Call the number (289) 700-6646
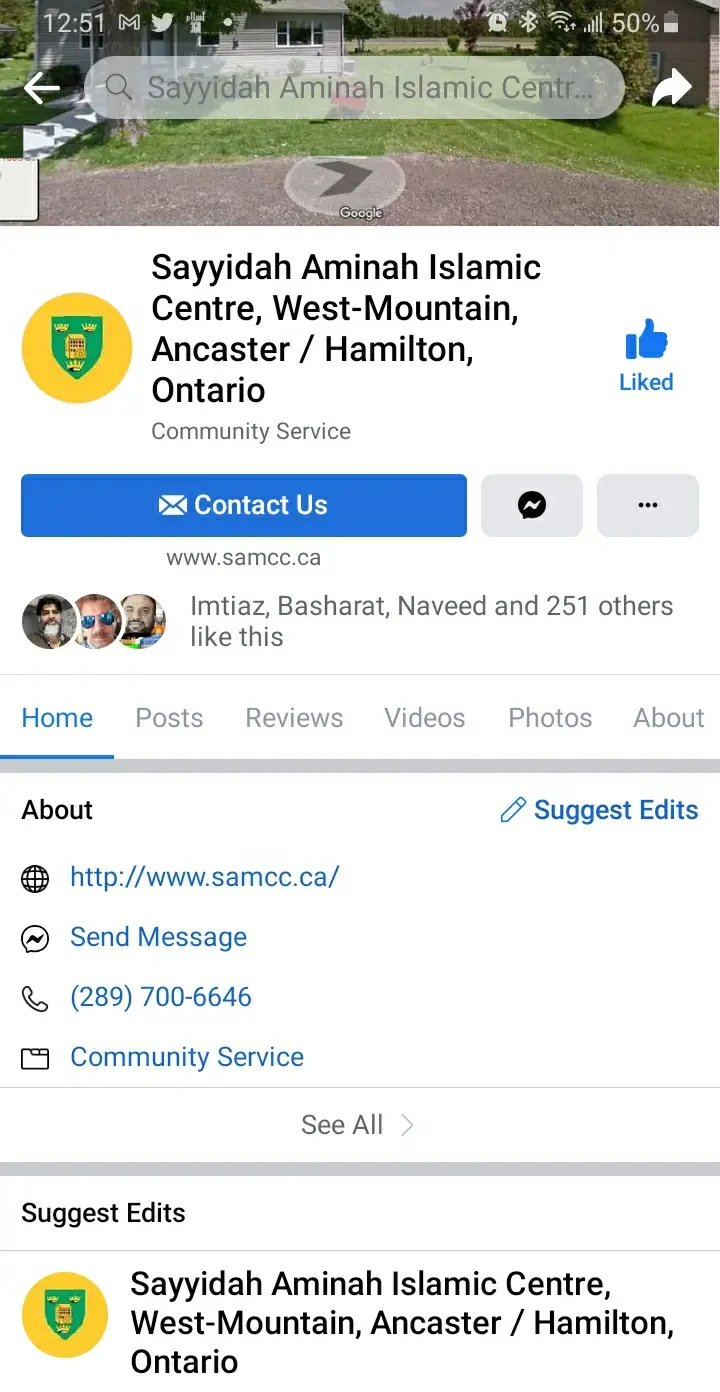The width and height of the screenshot is (720, 1392). [161, 997]
